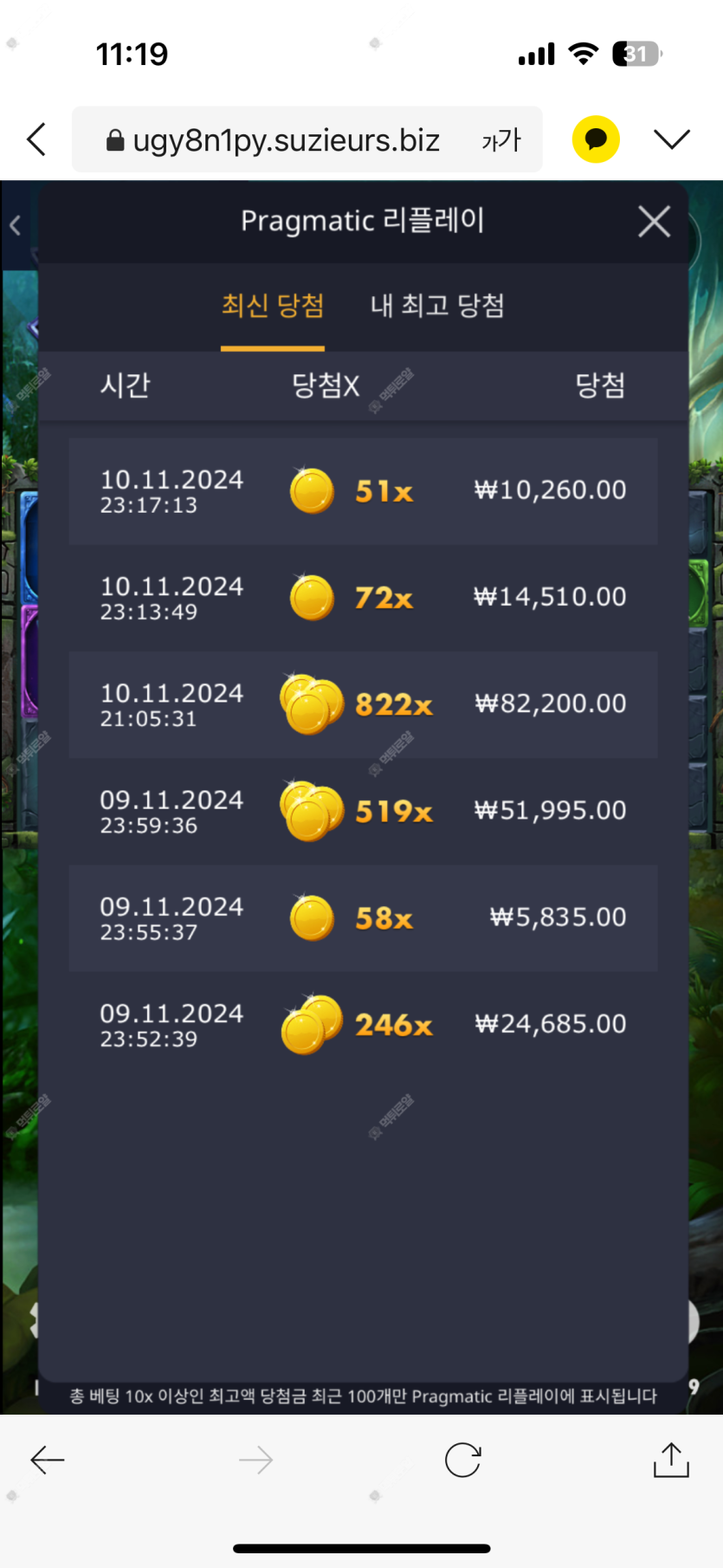Close the Pragmatic replay dialog
Screen dimensions: 723x1568
654,222
